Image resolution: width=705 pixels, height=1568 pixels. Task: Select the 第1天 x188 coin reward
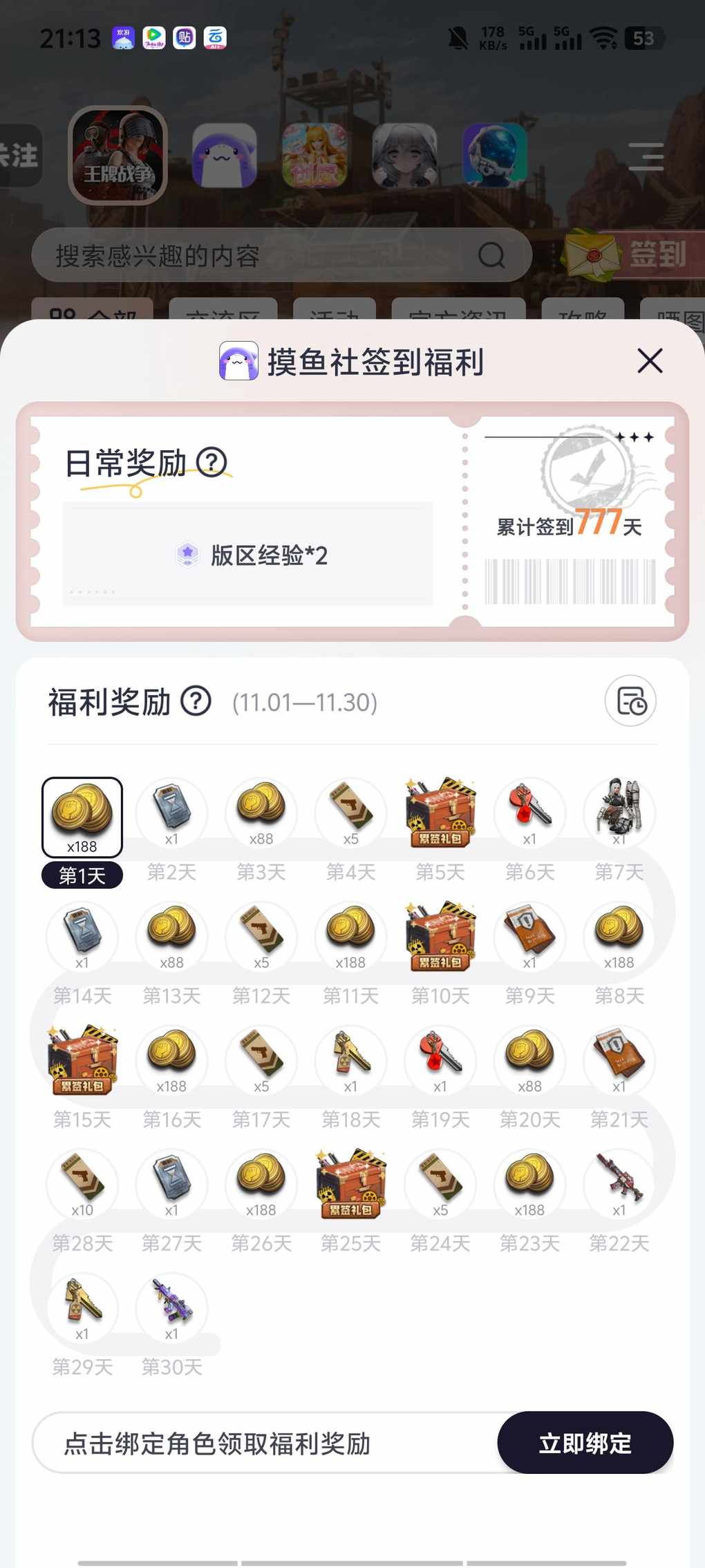tap(82, 816)
